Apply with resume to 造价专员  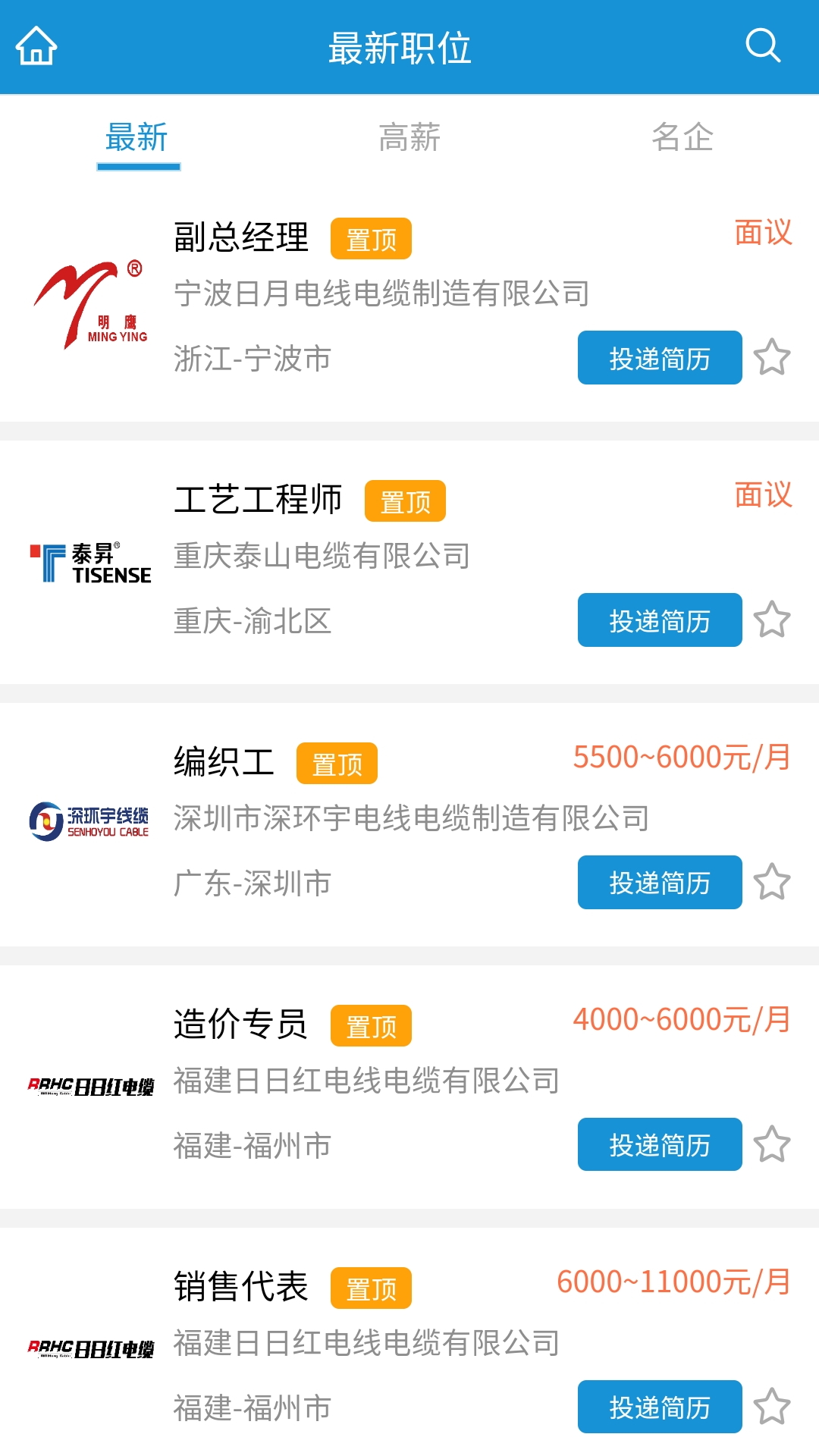pos(660,1144)
